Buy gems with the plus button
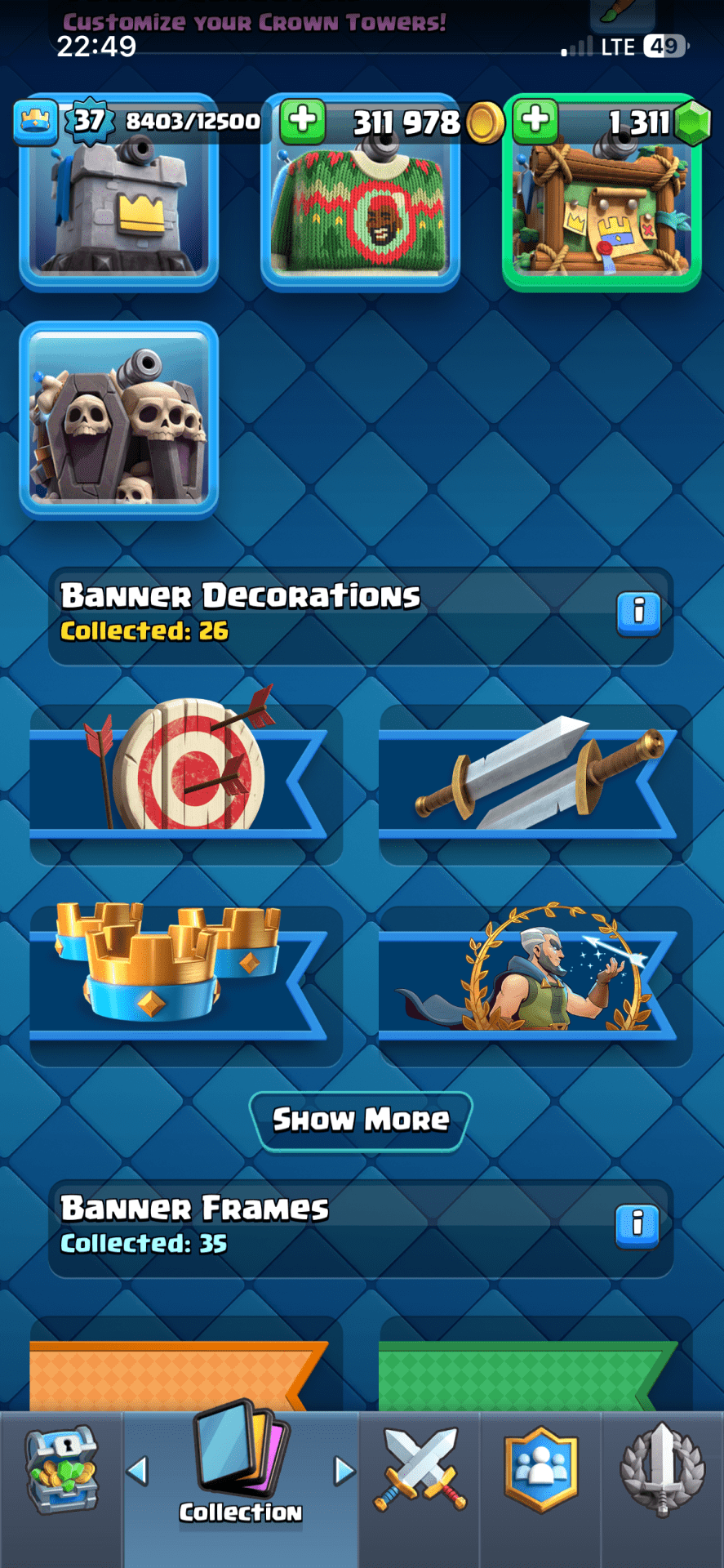The width and height of the screenshot is (724, 1568). 535,120
